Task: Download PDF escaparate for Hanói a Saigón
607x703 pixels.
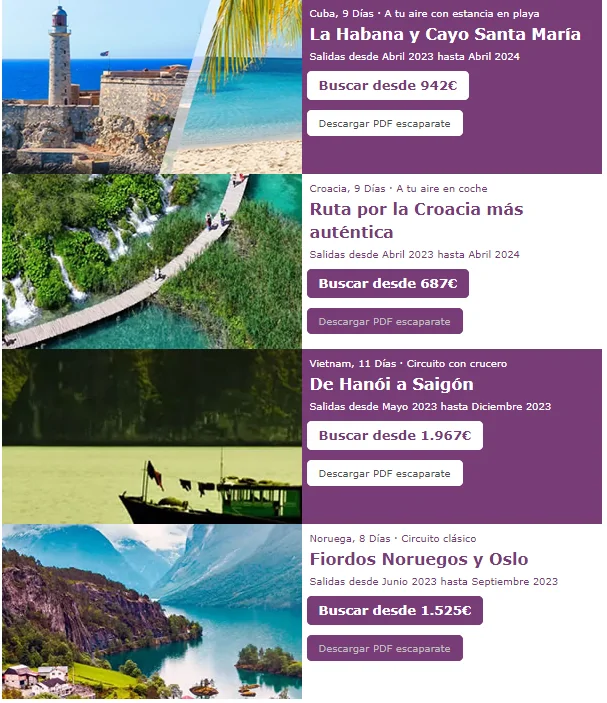Action: (x=384, y=473)
